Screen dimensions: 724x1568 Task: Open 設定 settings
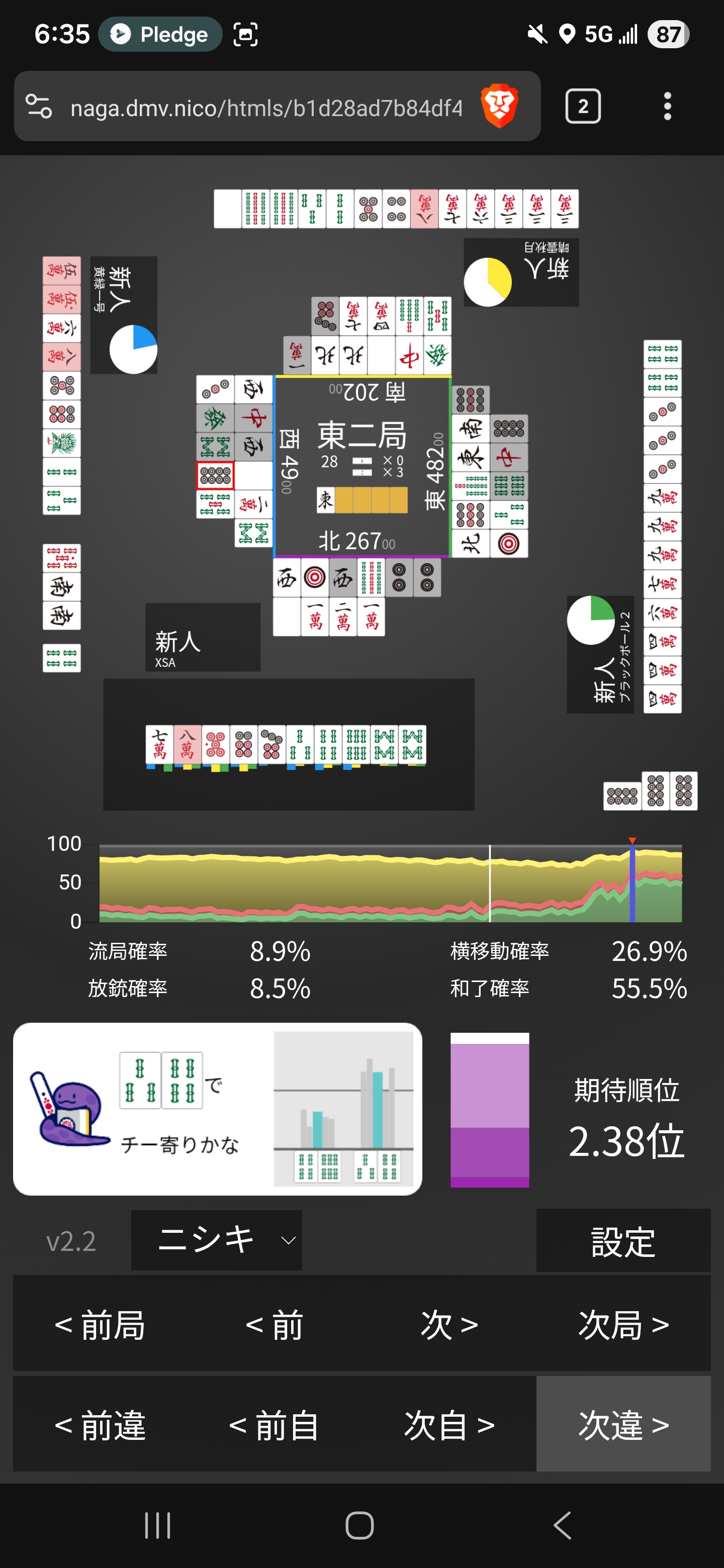tap(623, 1241)
